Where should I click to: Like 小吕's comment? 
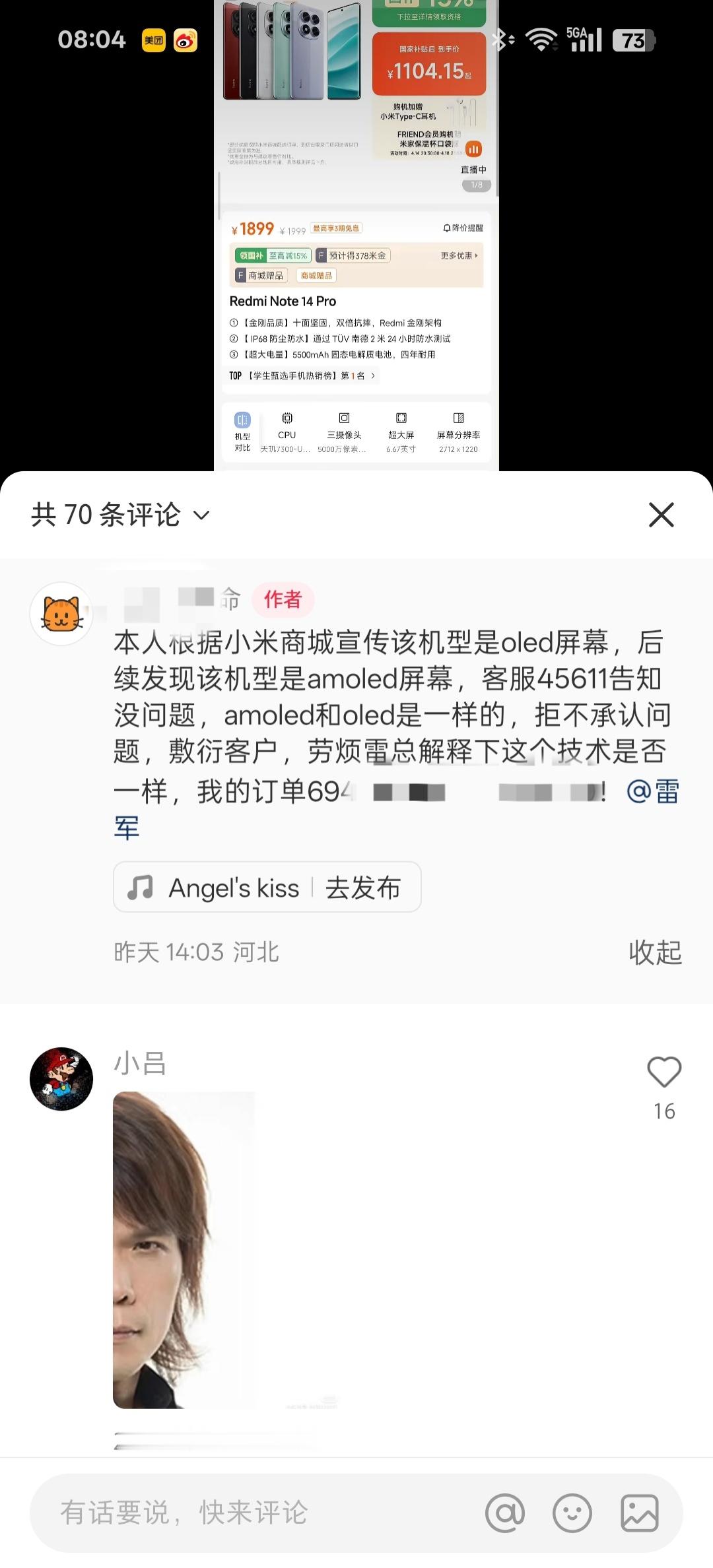[663, 1072]
